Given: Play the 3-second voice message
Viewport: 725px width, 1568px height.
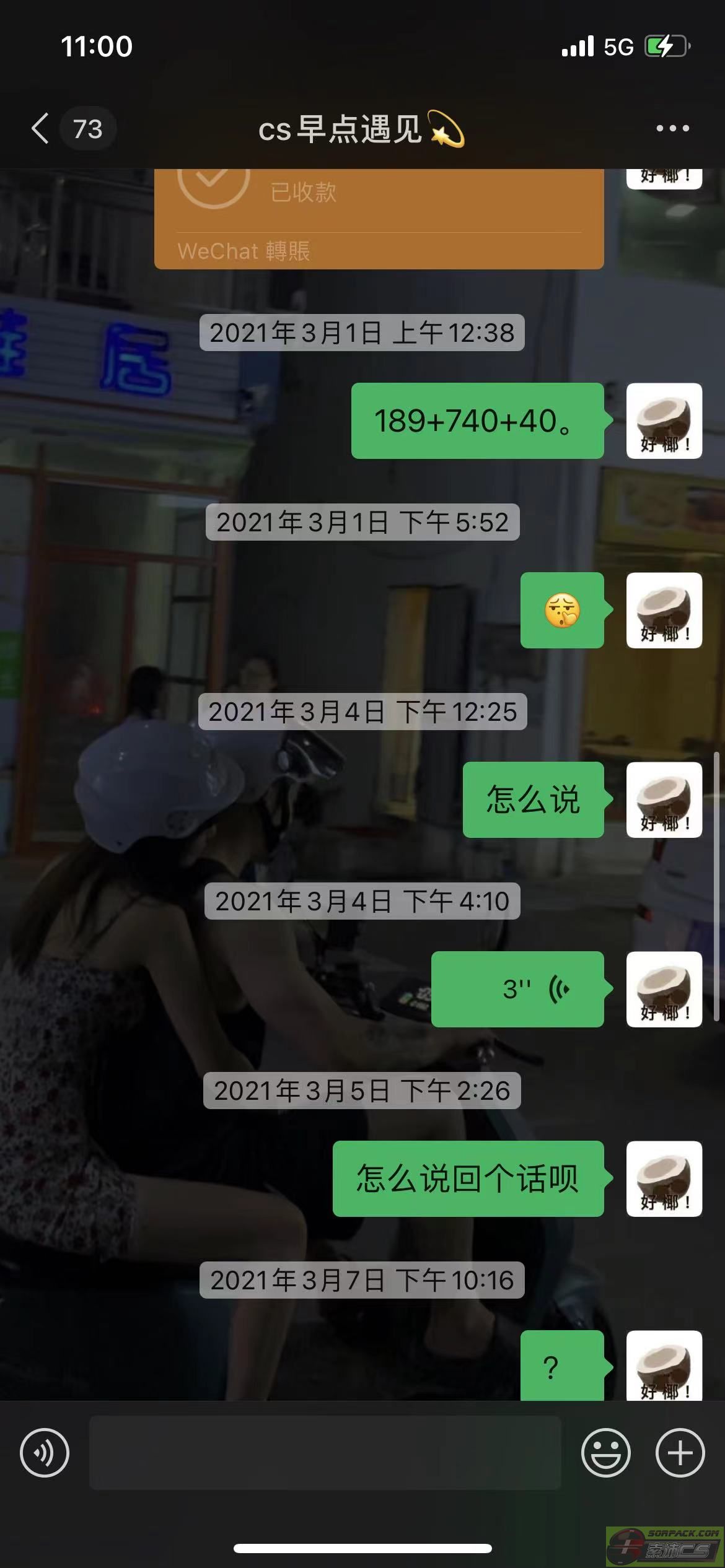Looking at the screenshot, I should click(517, 989).
